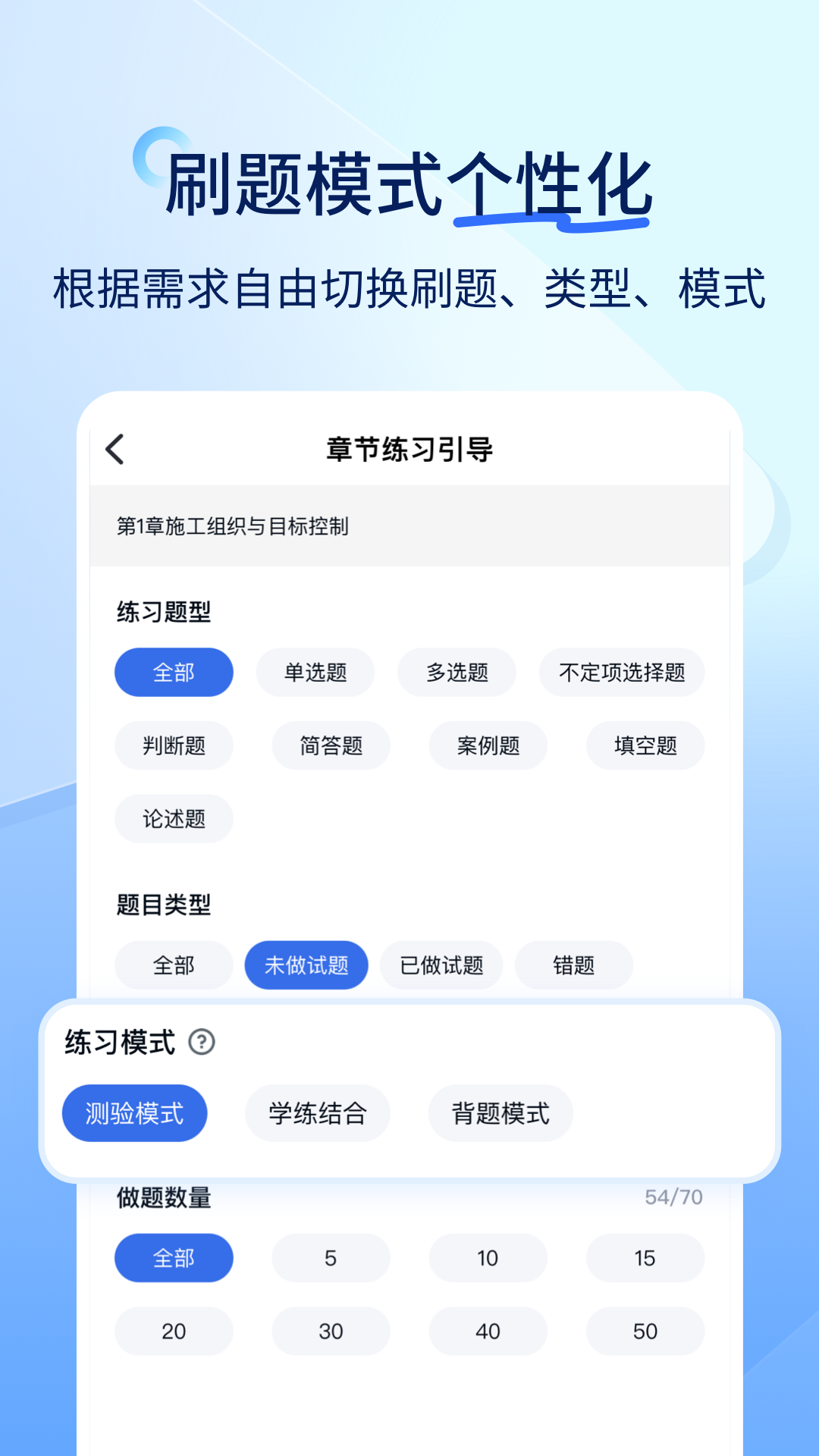Image resolution: width=819 pixels, height=1456 pixels.
Task: Switch to 学练结合 practice mode
Action: pos(317,1112)
